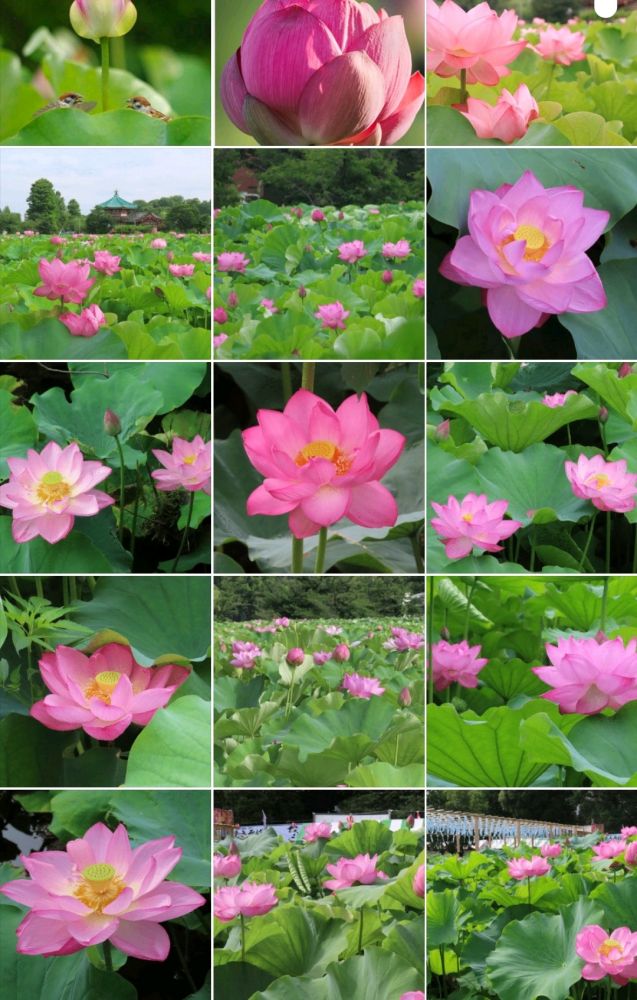Open the photo of three lotuses seen from above
This screenshot has width=637, height=1000.
coord(531,467)
